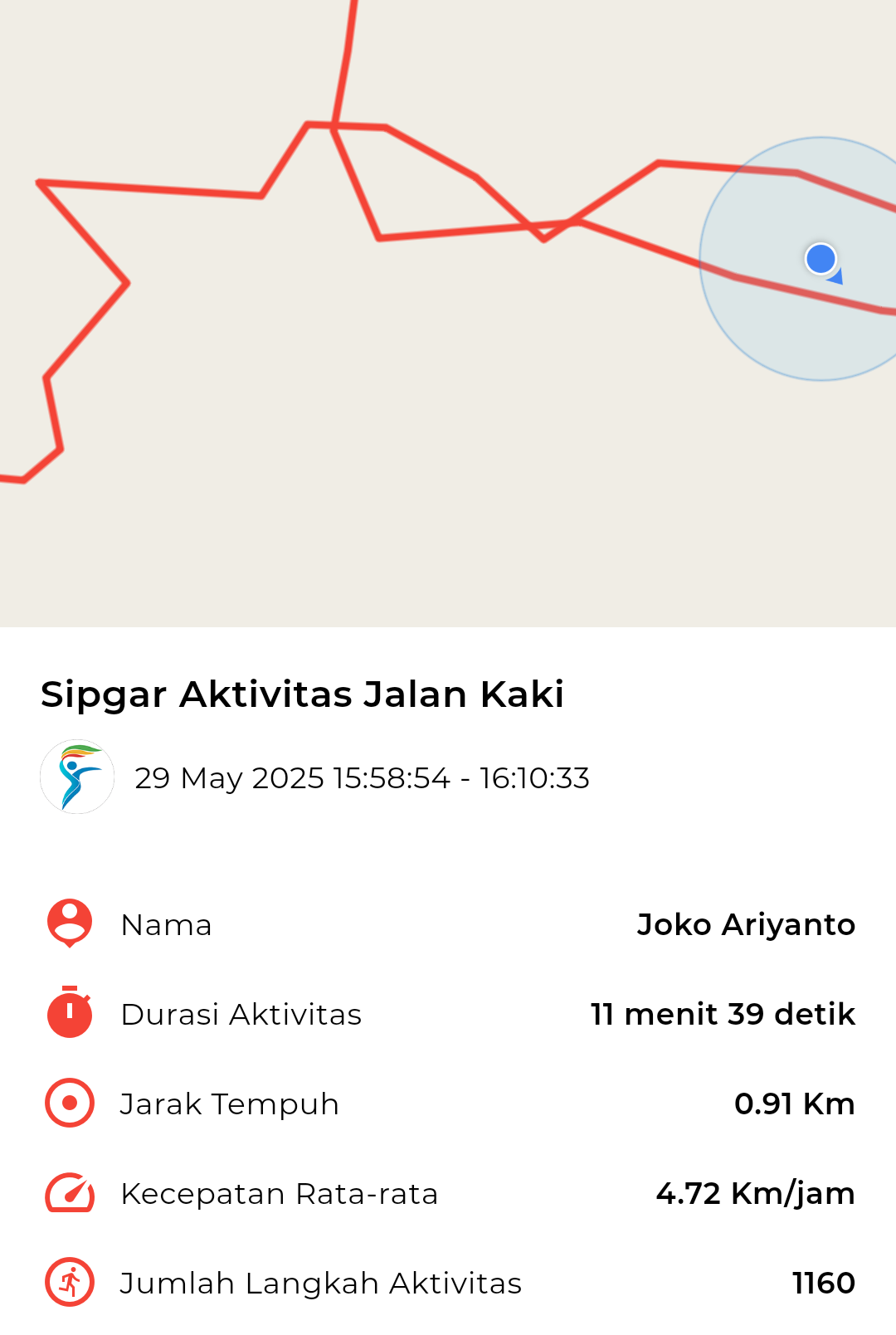Select the Nama person icon
896x1335 pixels.
70,923
